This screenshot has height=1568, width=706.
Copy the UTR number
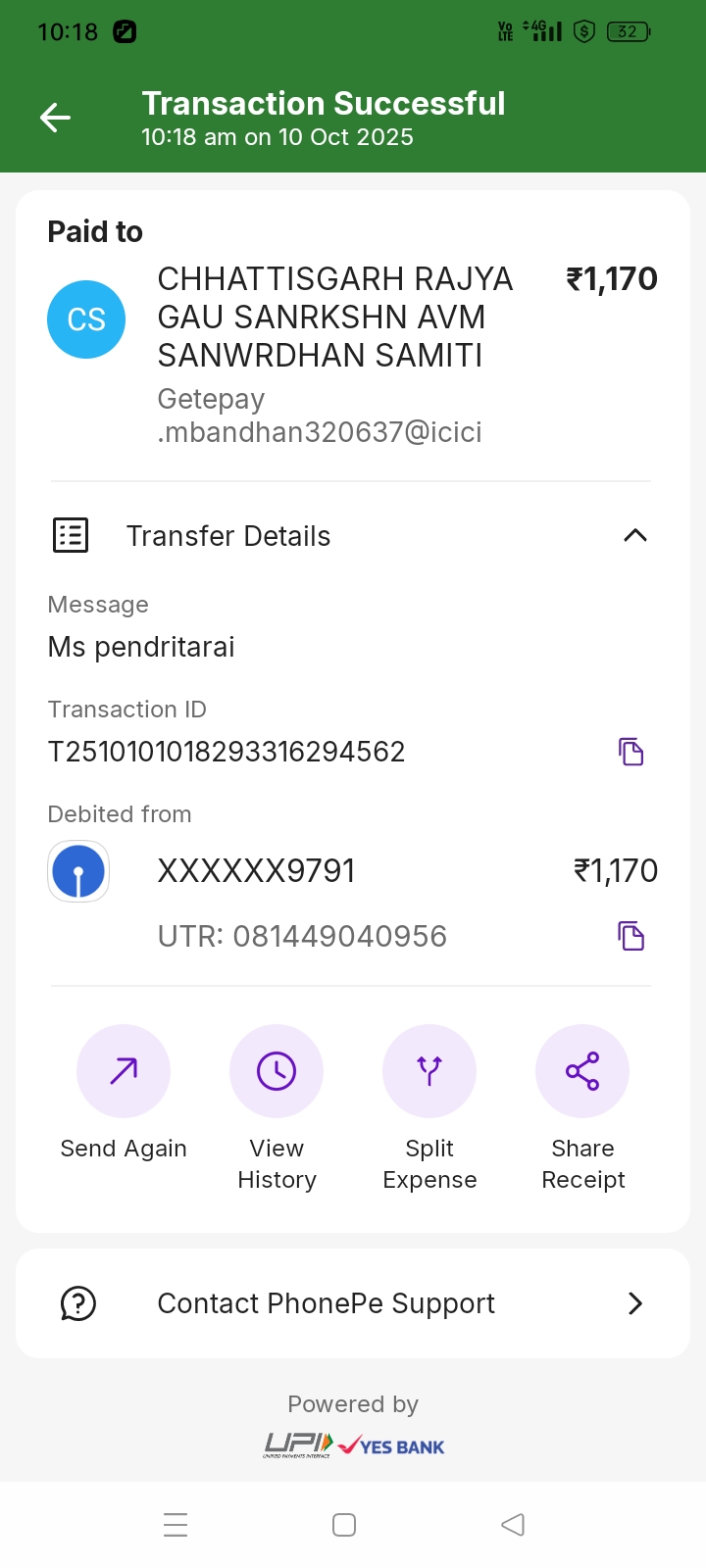click(630, 936)
